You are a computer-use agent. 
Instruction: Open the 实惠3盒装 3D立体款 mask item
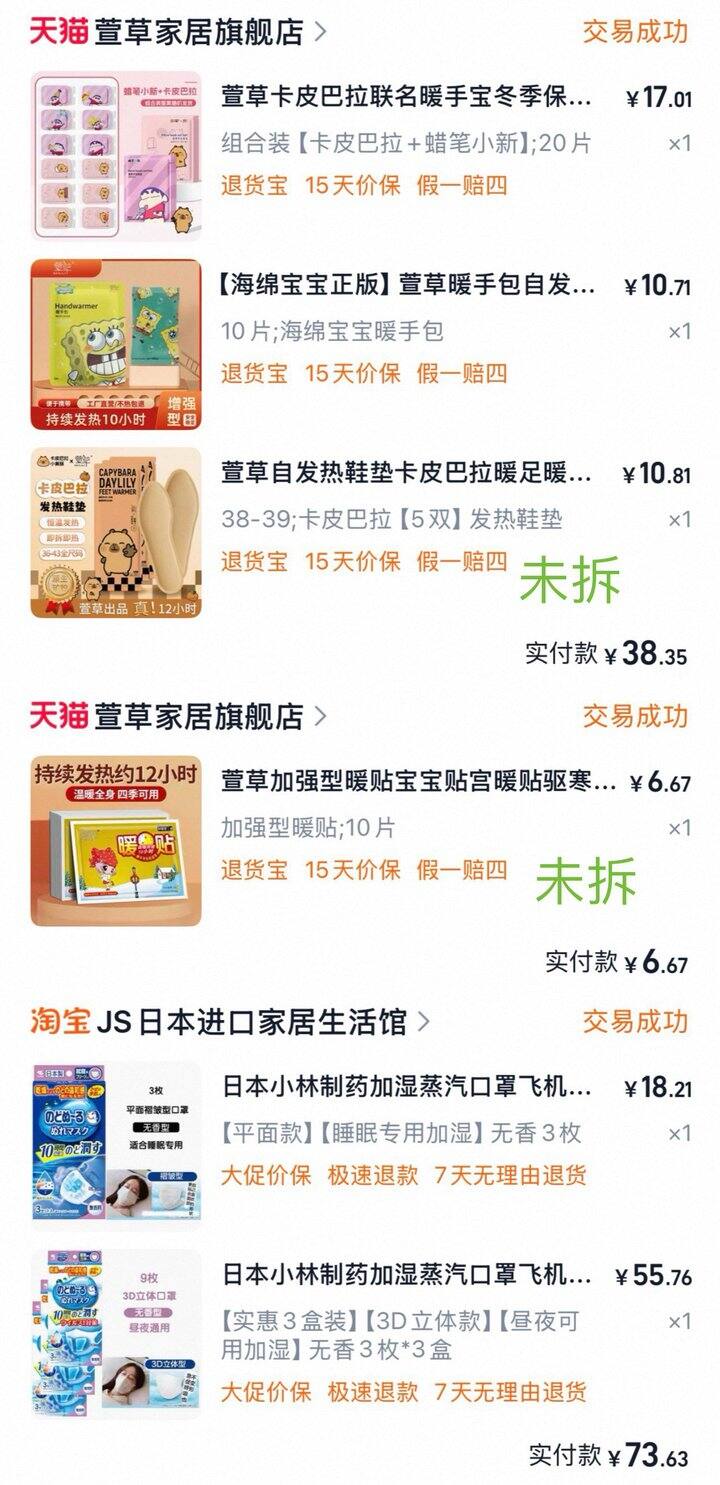pos(405,1275)
